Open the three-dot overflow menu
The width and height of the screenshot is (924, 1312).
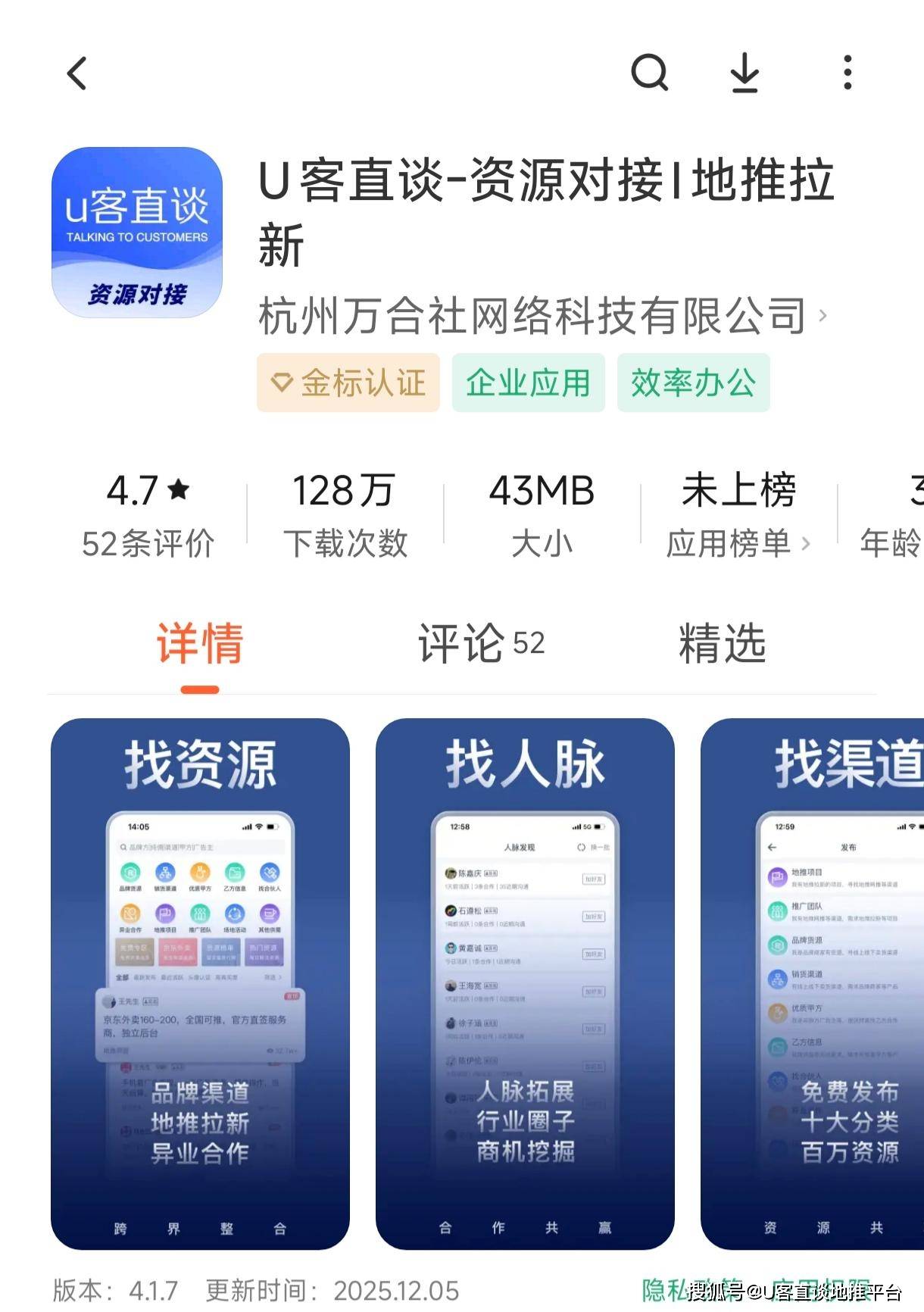848,73
